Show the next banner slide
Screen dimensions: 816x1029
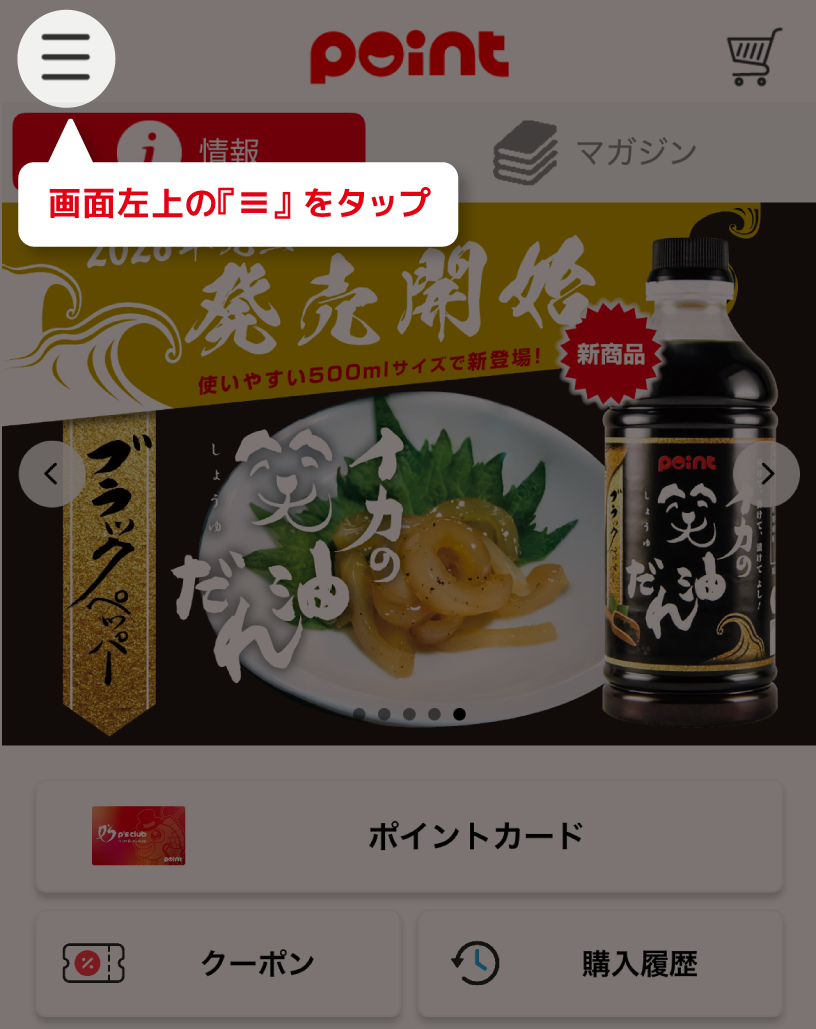point(766,474)
